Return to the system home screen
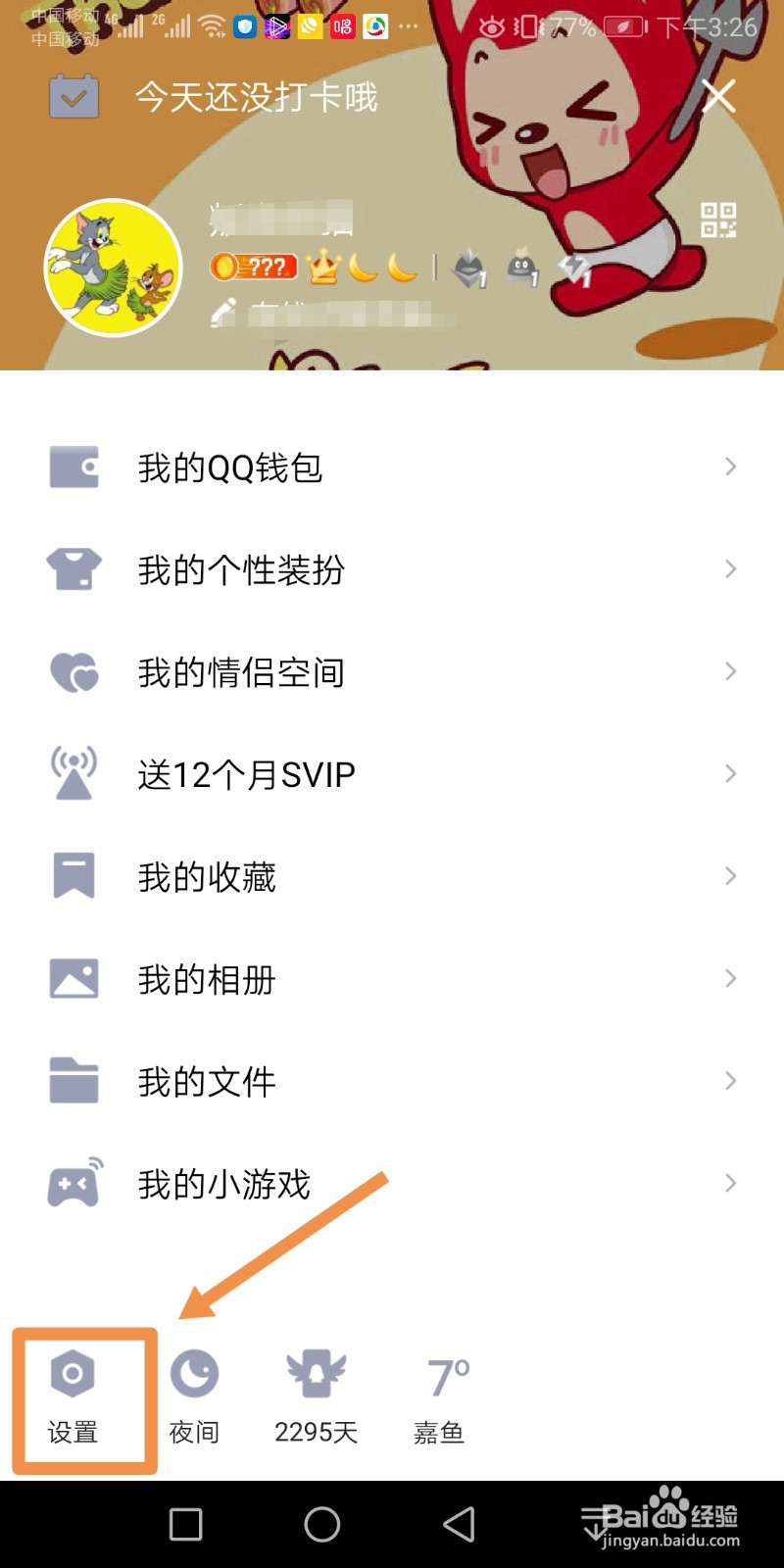784x1568 pixels. click(x=322, y=1524)
